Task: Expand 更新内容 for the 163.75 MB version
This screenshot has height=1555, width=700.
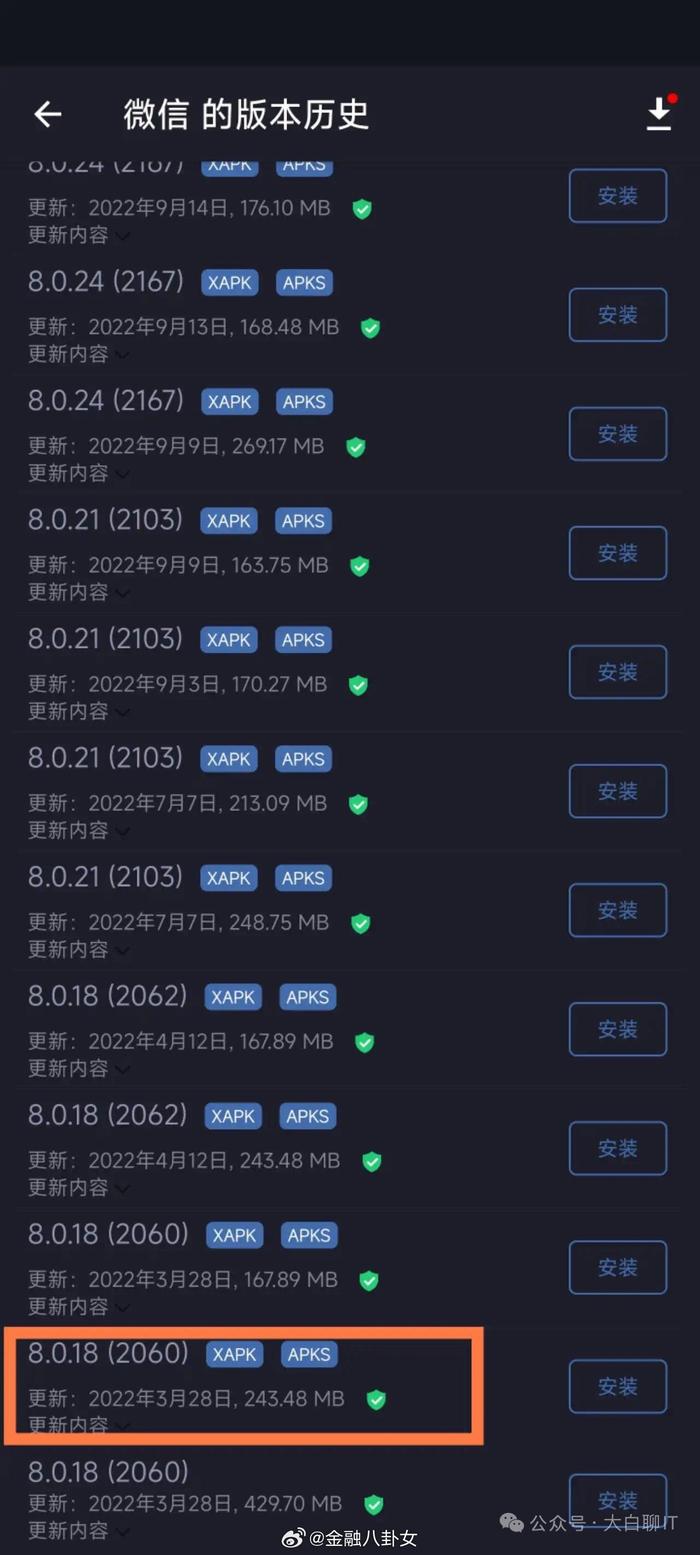Action: [79, 592]
